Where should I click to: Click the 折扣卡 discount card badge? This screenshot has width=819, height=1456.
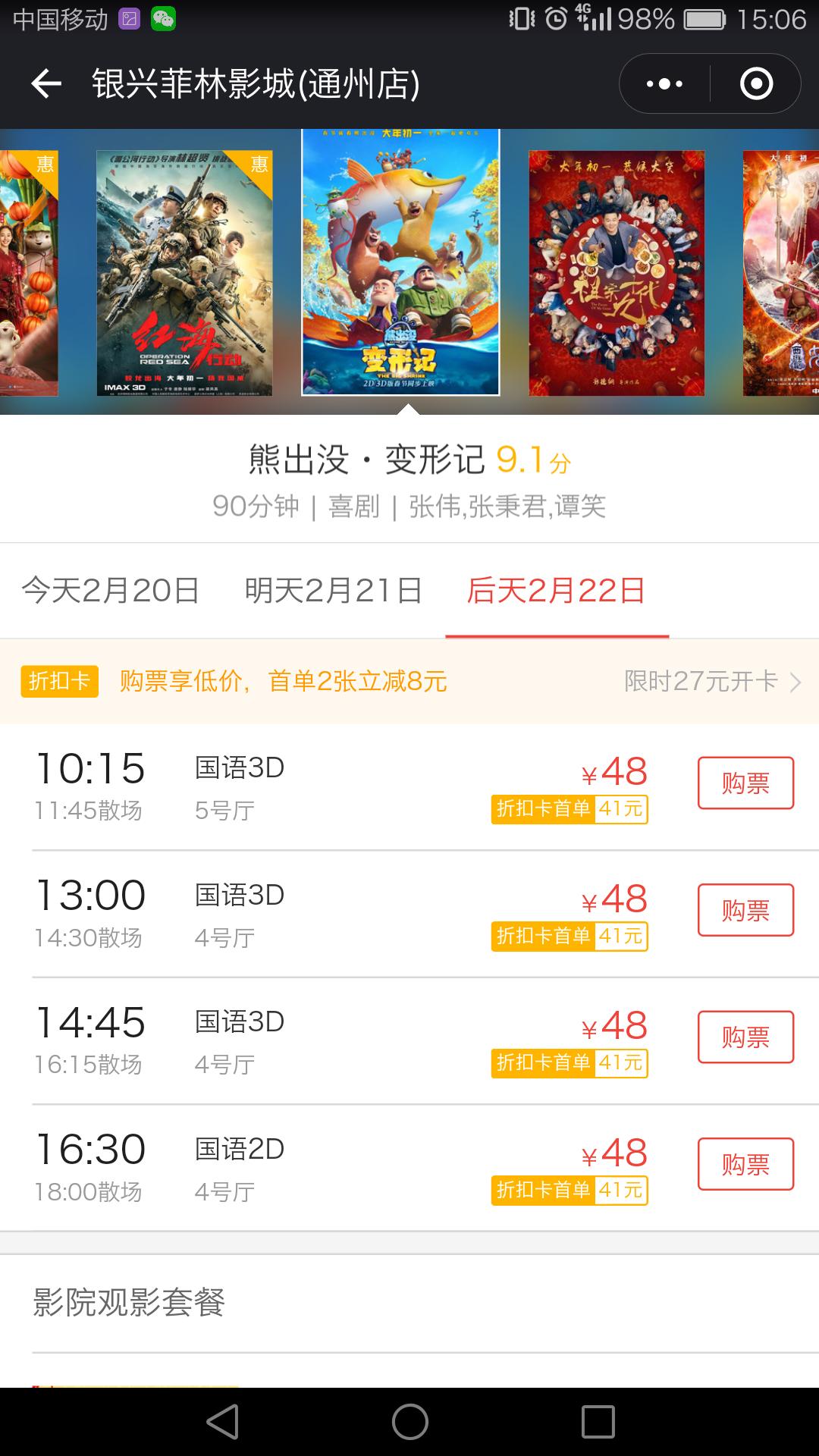tap(58, 682)
